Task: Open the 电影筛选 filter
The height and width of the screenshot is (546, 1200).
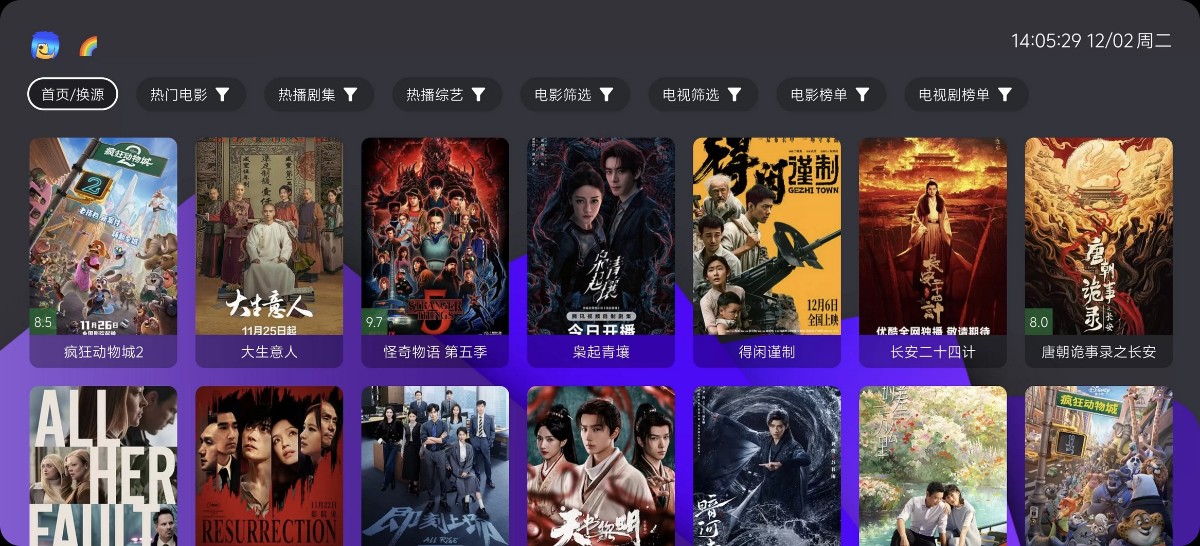Action: pyautogui.click(x=574, y=94)
